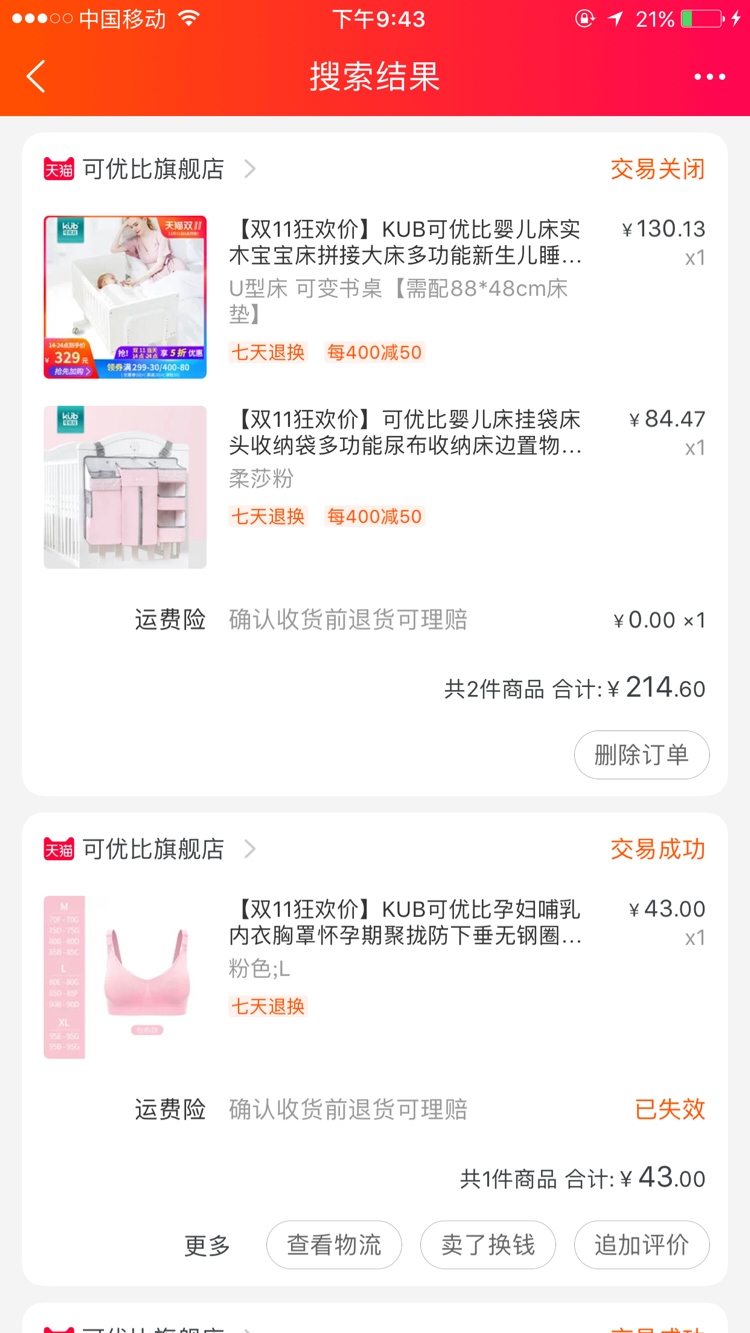
Task: Tap 删除订单 to delete the order
Action: 641,755
